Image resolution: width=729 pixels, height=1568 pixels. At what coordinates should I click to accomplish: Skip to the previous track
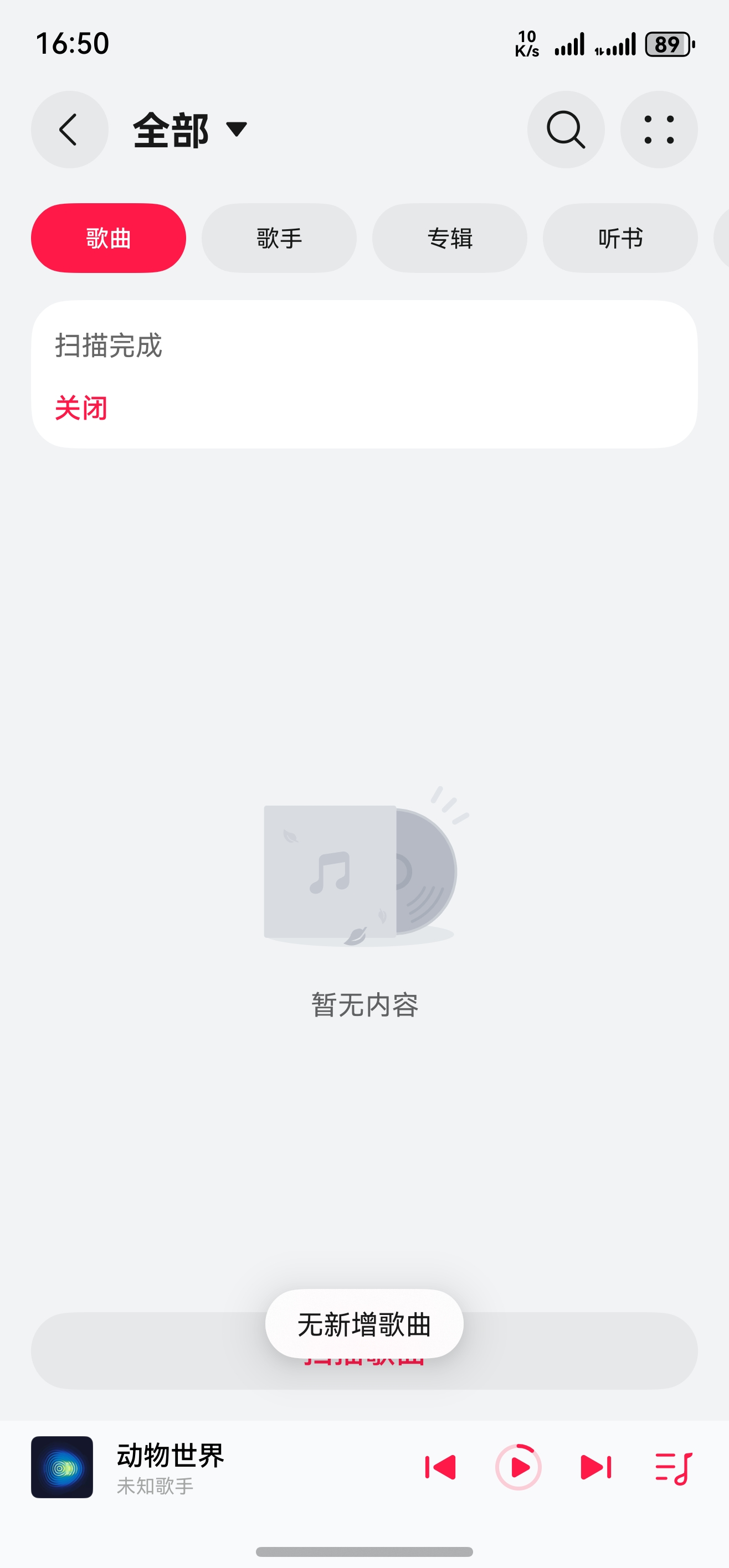point(440,1467)
